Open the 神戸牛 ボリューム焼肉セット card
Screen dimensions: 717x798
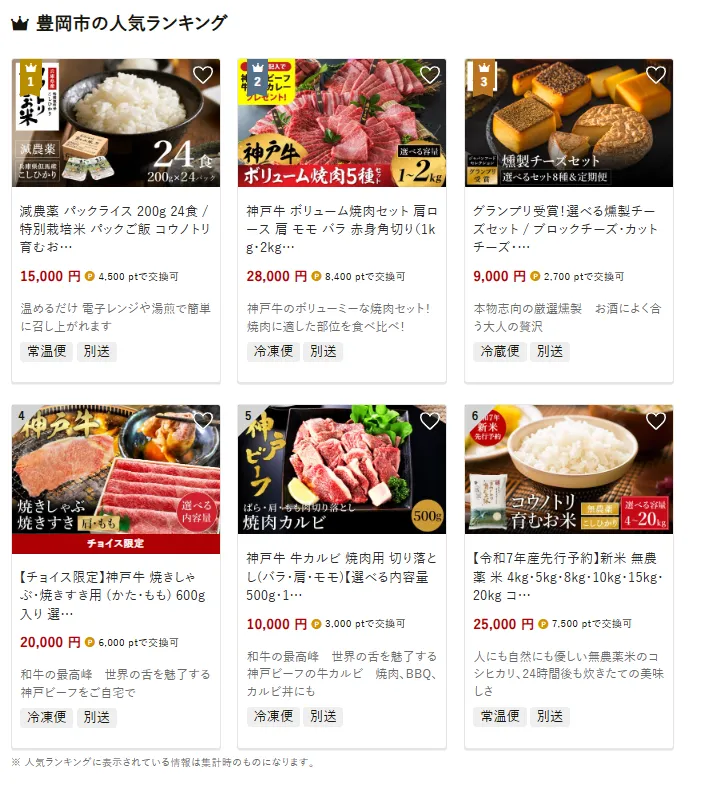coord(342,229)
